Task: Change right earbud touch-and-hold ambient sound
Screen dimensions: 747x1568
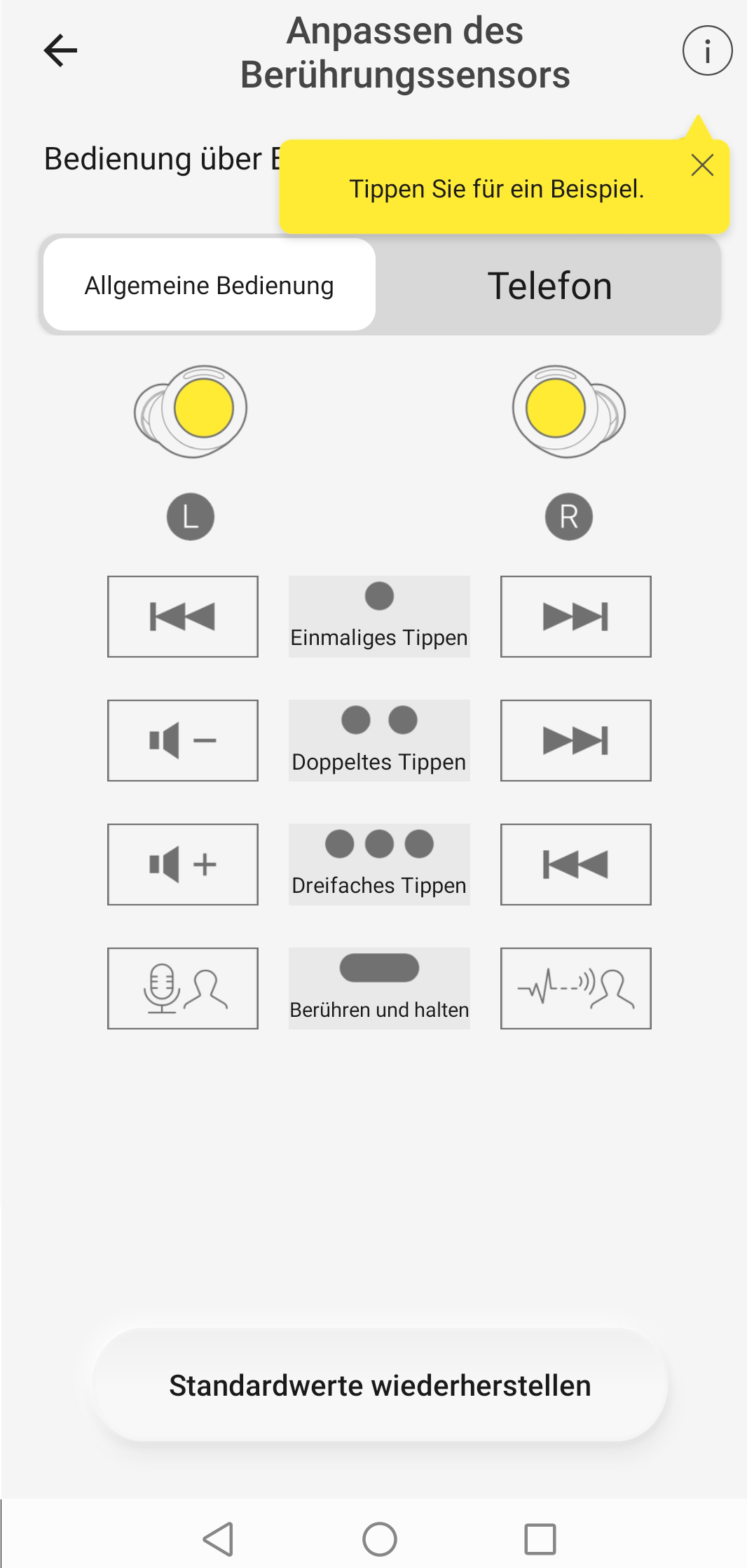Action: point(576,988)
